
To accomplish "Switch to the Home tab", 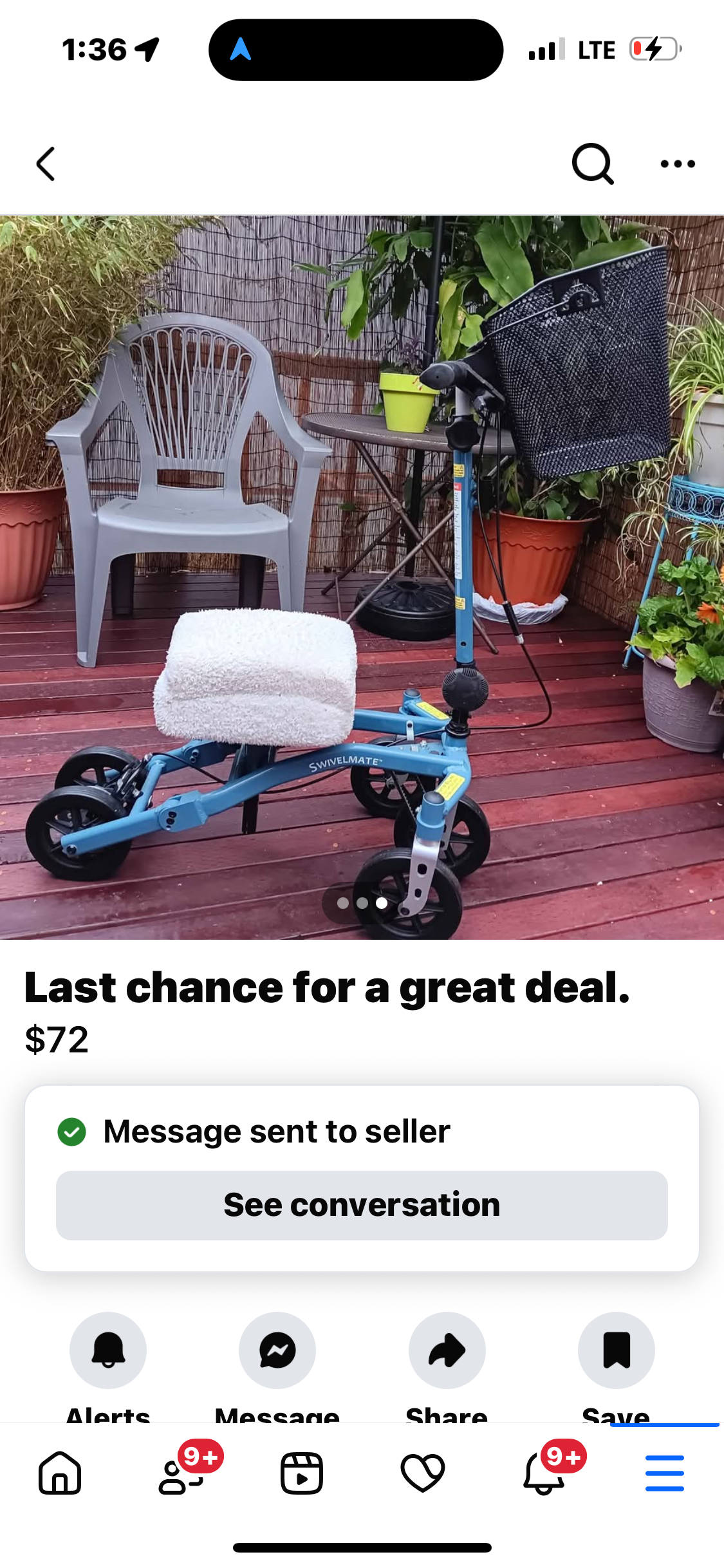I will [x=60, y=1473].
